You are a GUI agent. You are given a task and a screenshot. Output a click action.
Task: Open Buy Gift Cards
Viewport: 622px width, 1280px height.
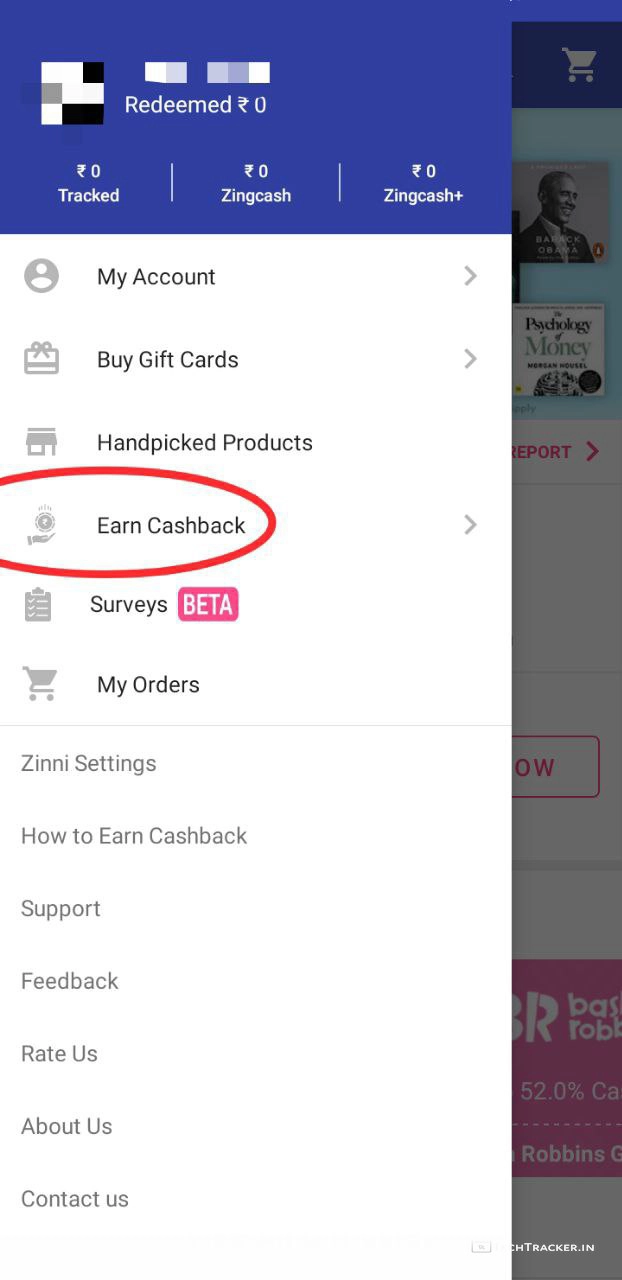pos(167,360)
